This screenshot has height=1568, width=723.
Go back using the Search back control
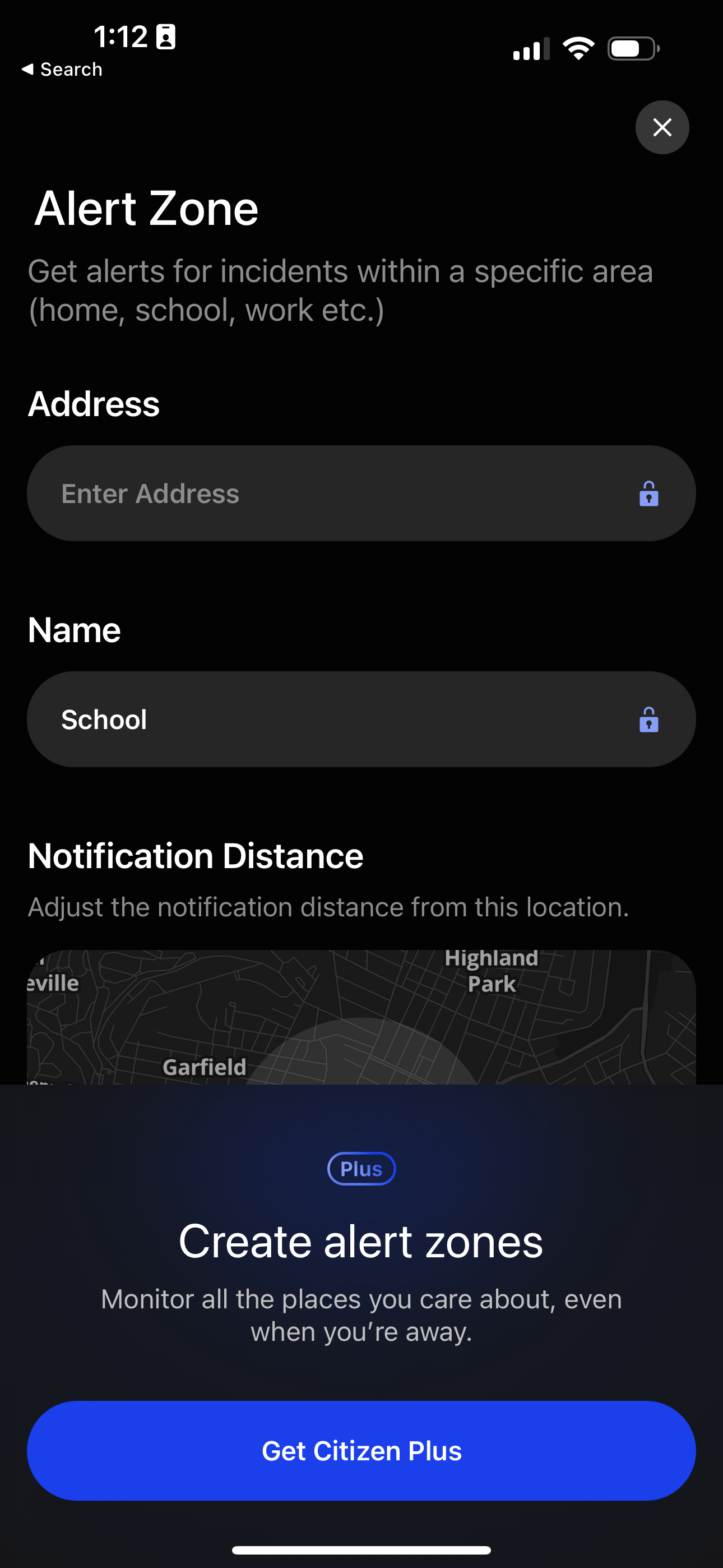coord(62,69)
